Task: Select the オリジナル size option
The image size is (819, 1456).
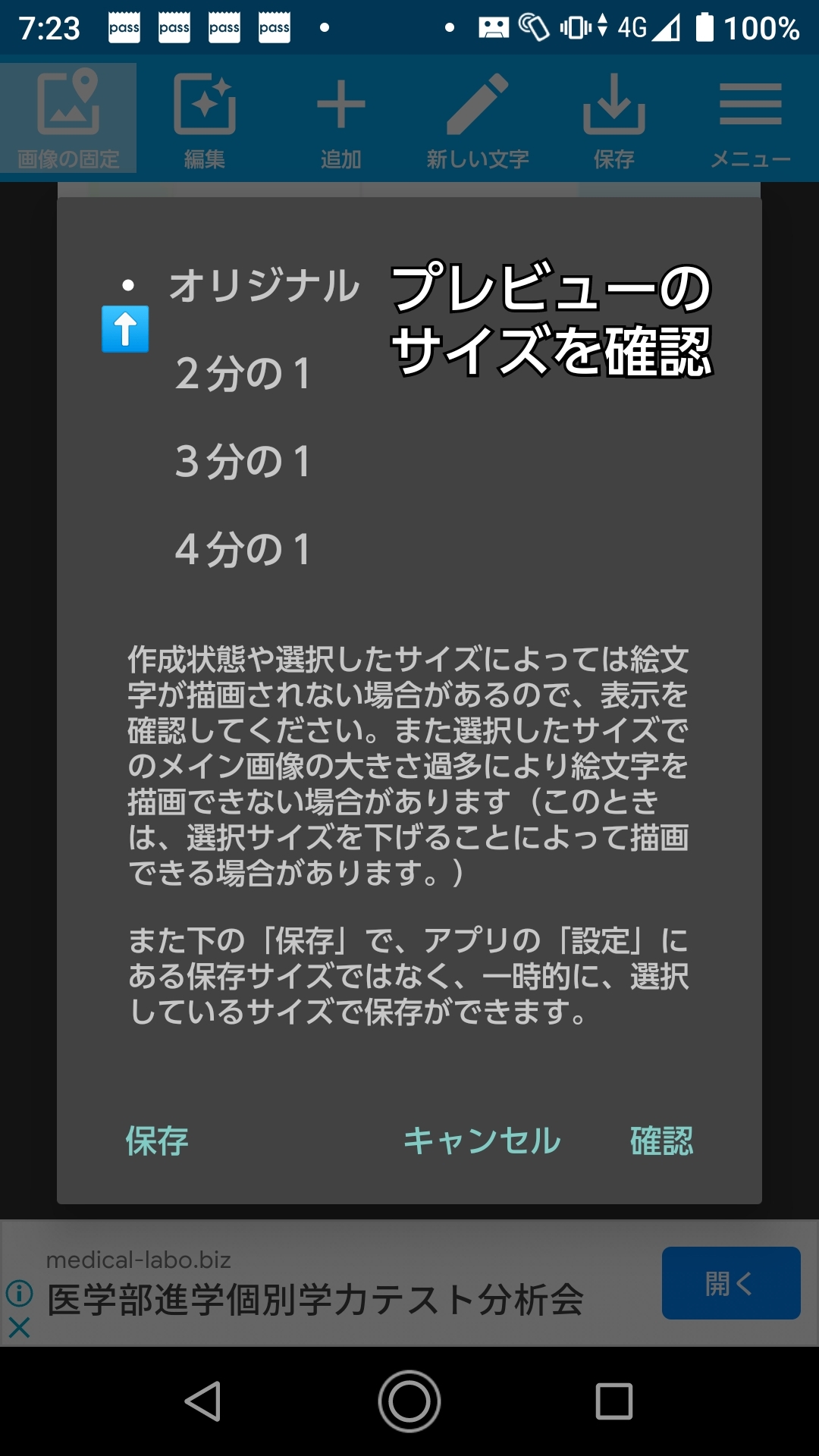Action: [263, 286]
